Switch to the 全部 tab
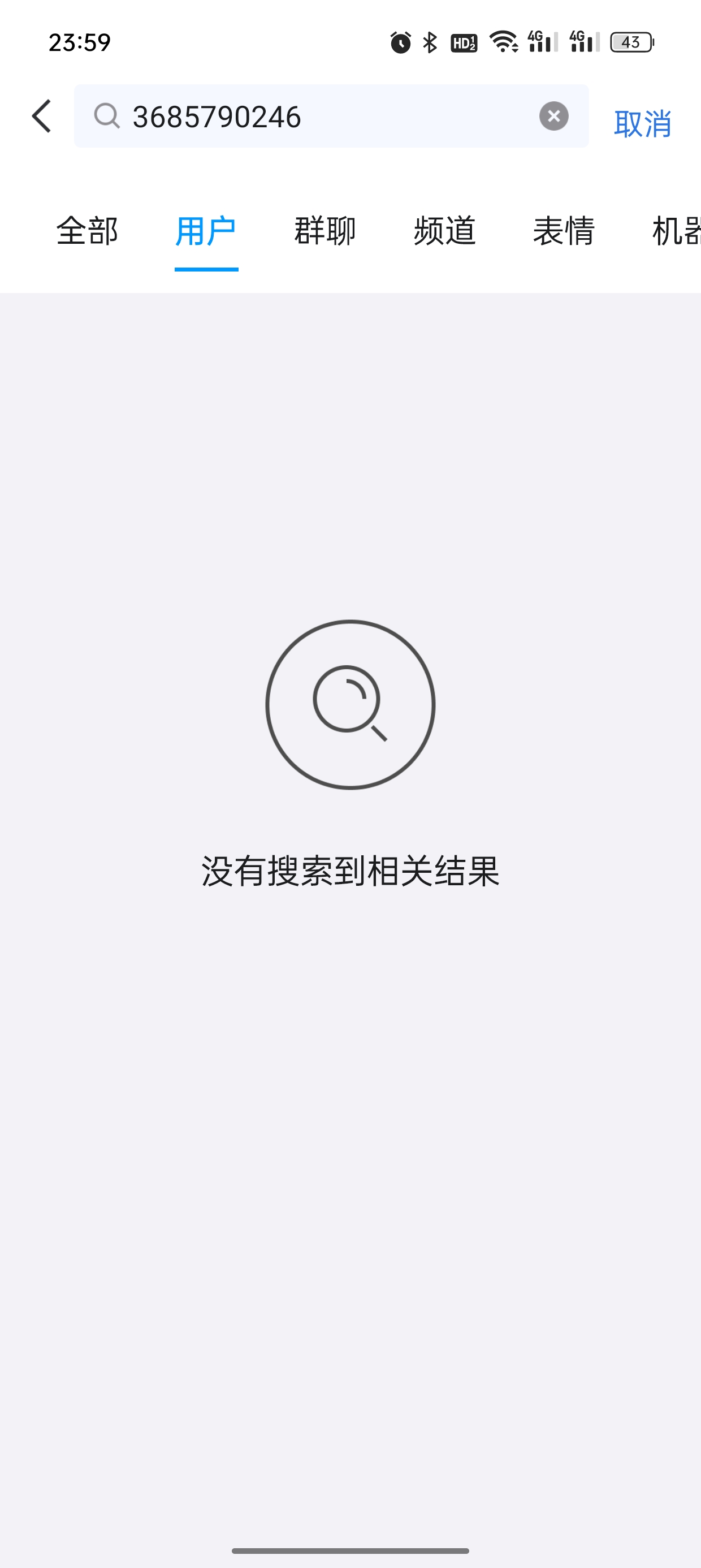This screenshot has height=1568, width=701. 87,231
